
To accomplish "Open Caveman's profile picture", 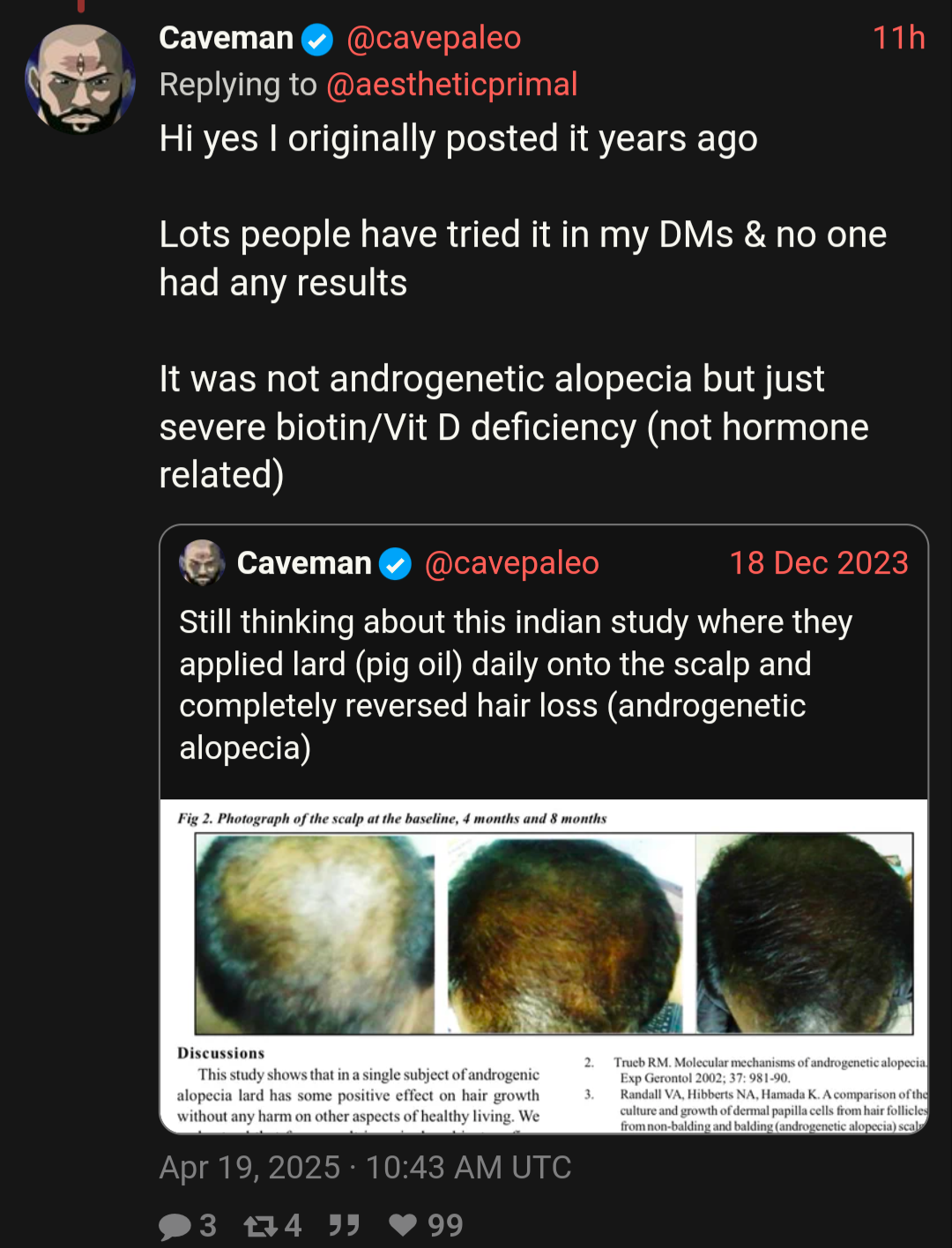I will 80,79.
